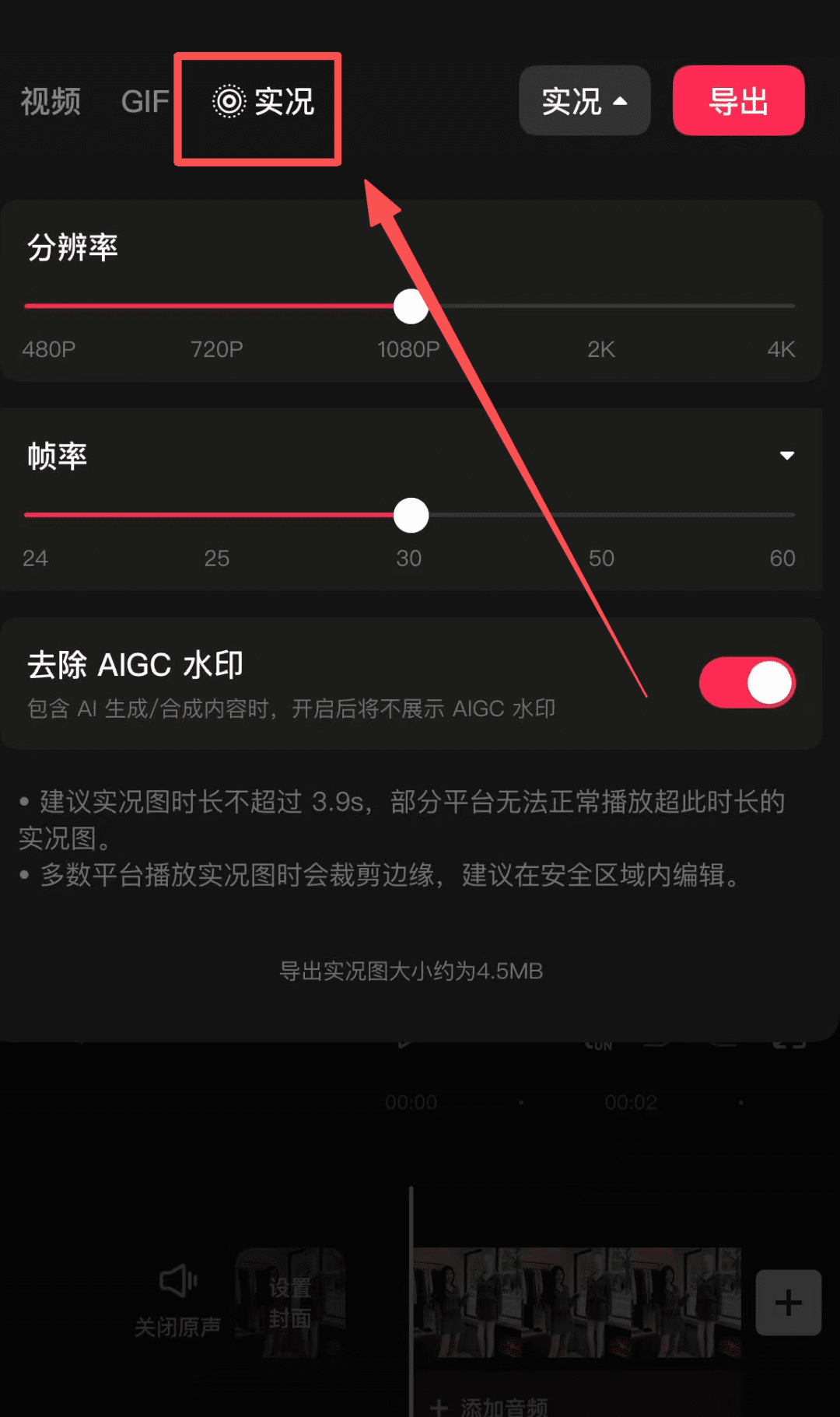840x1417 pixels.
Task: Switch to the GIF export tab
Action: (x=145, y=102)
